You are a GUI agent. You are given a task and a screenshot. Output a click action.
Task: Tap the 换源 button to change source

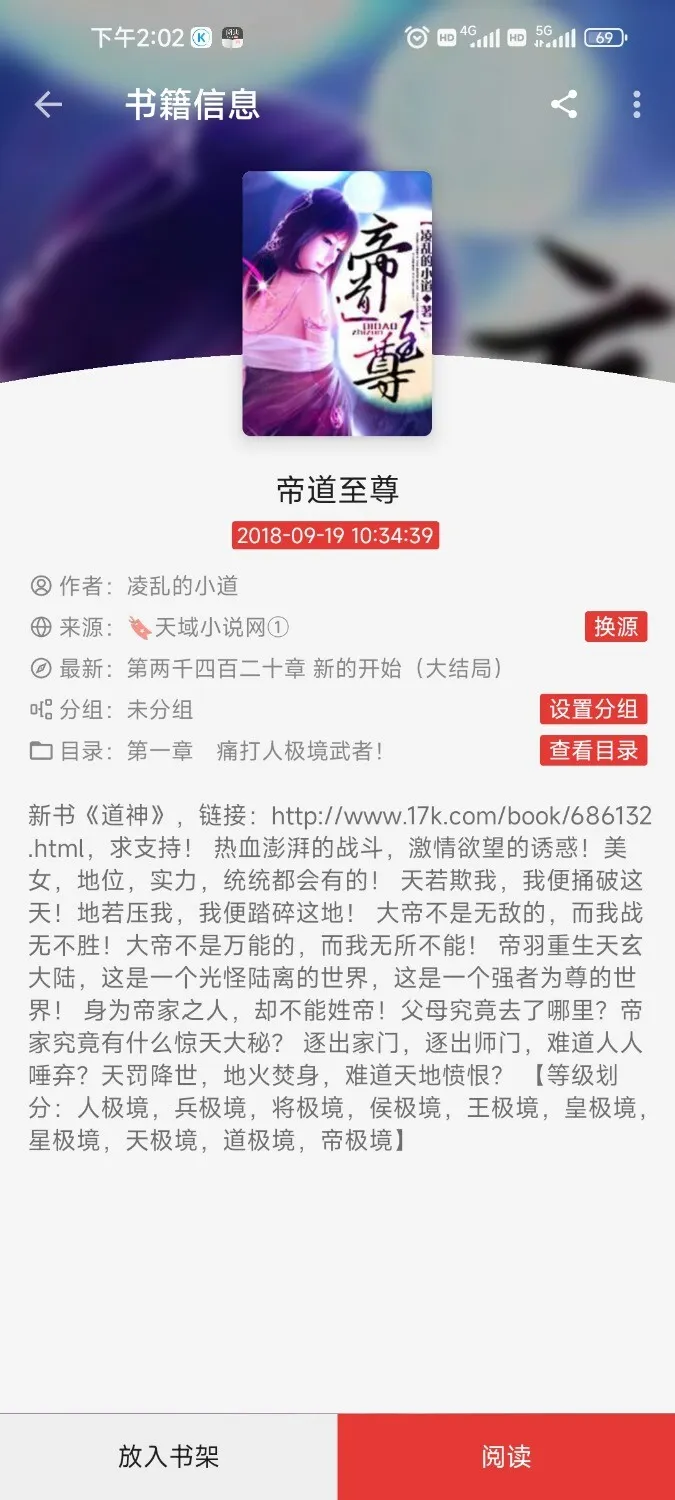616,627
